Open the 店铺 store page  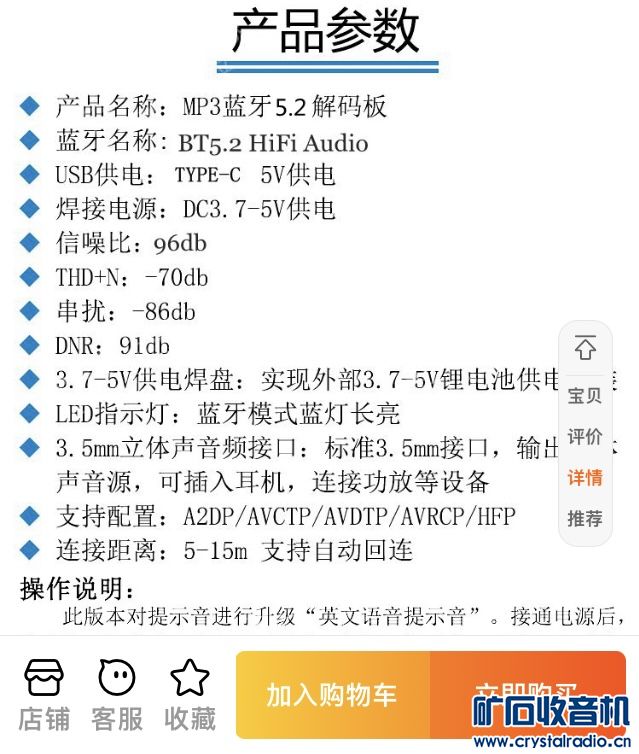tap(44, 695)
